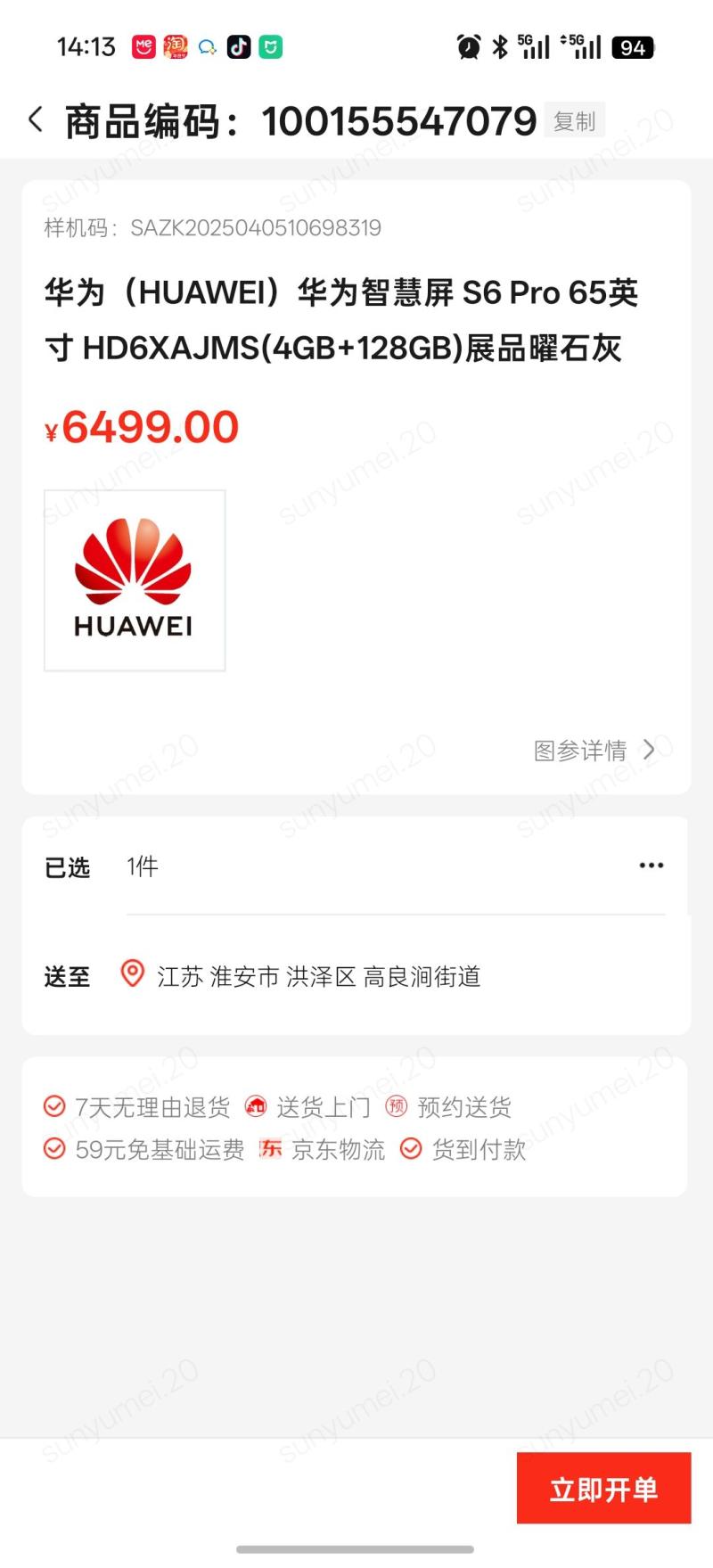Change the 送至 delivery address
713x1568 pixels.
coord(318,977)
